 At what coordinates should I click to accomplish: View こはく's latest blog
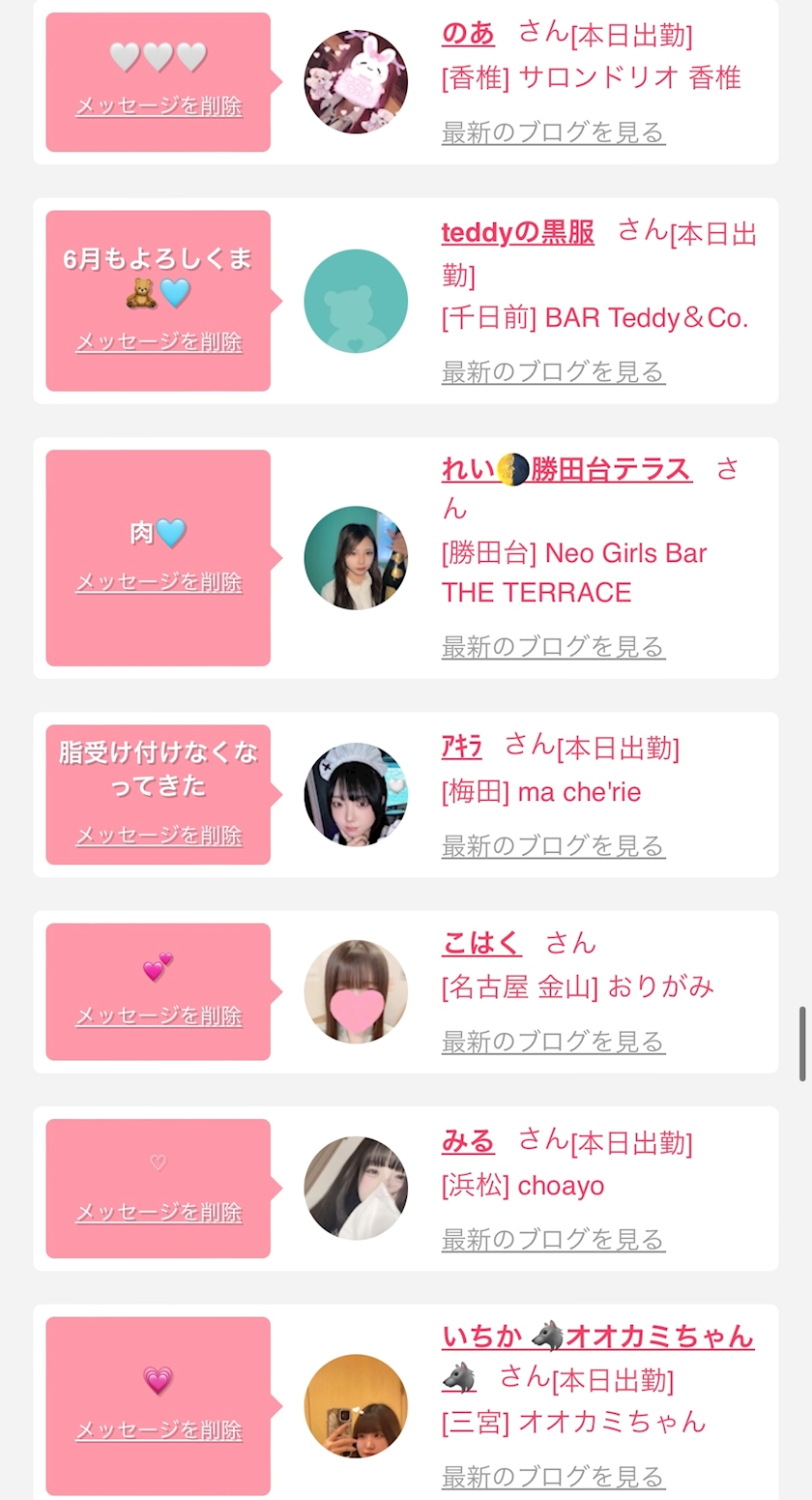coord(553,1042)
